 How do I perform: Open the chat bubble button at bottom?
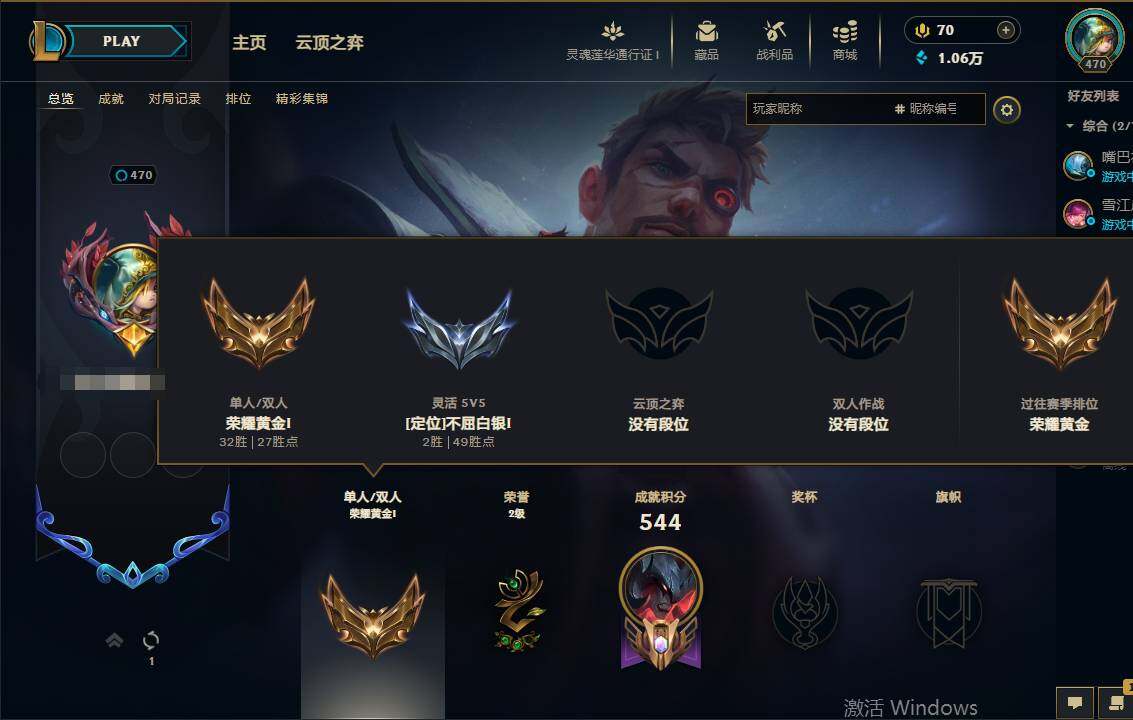point(1074,703)
